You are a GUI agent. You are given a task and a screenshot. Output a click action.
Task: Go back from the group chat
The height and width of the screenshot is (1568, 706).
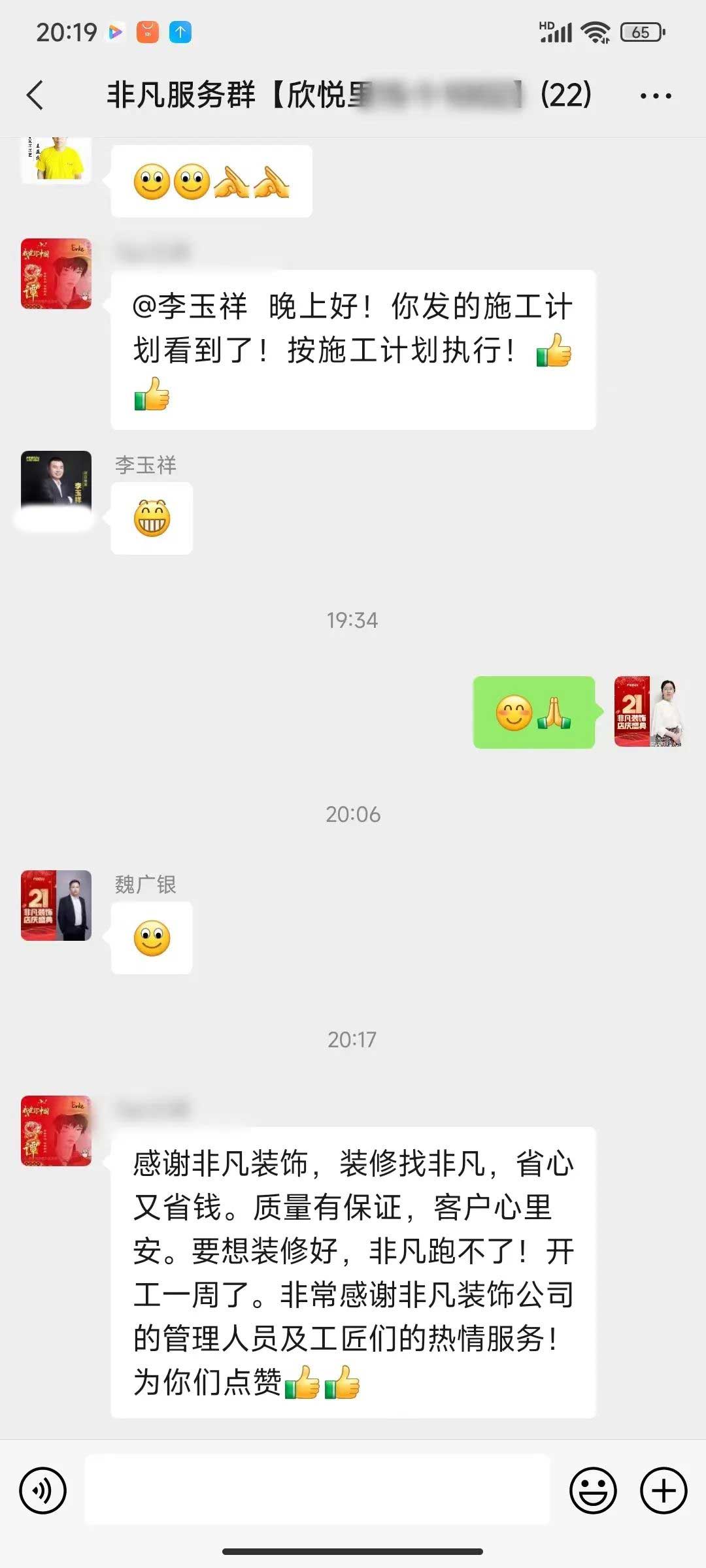point(35,95)
